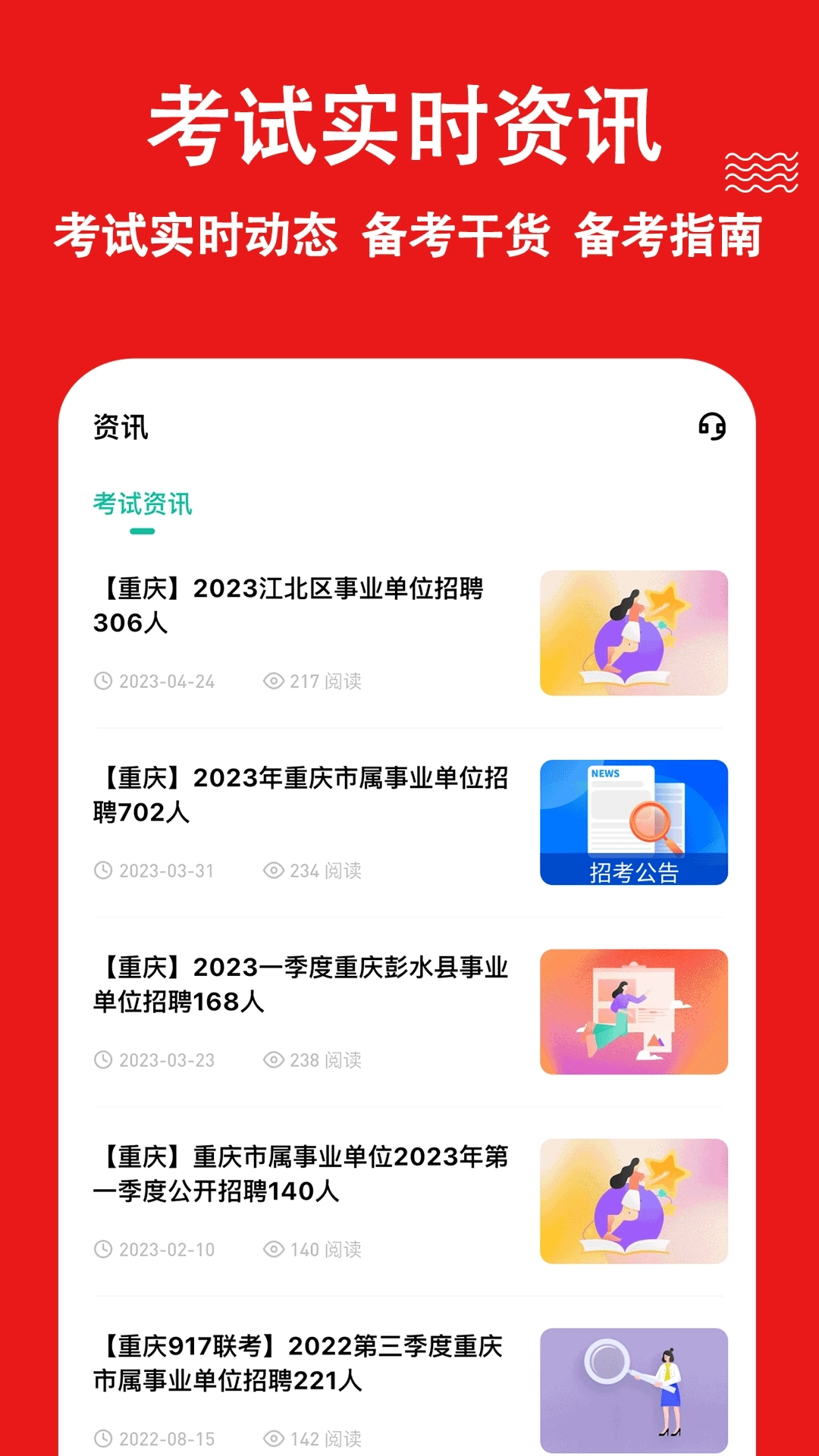
Task: Tap the clock icon beside 2023-03-31
Action: (x=102, y=871)
